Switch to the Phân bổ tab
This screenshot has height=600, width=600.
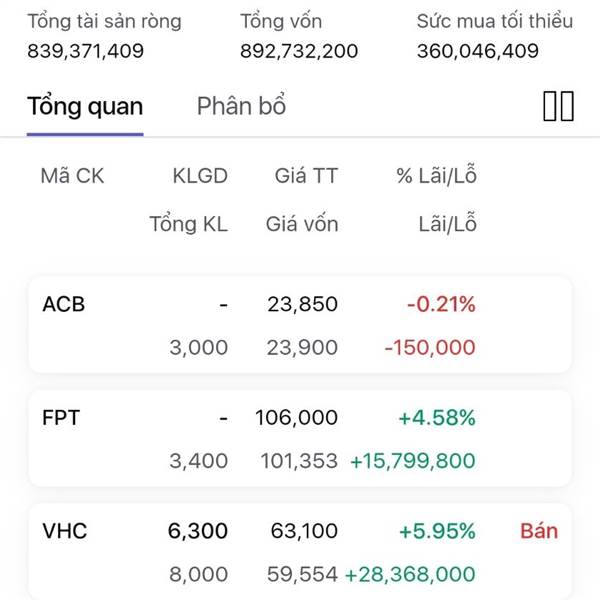[241, 106]
